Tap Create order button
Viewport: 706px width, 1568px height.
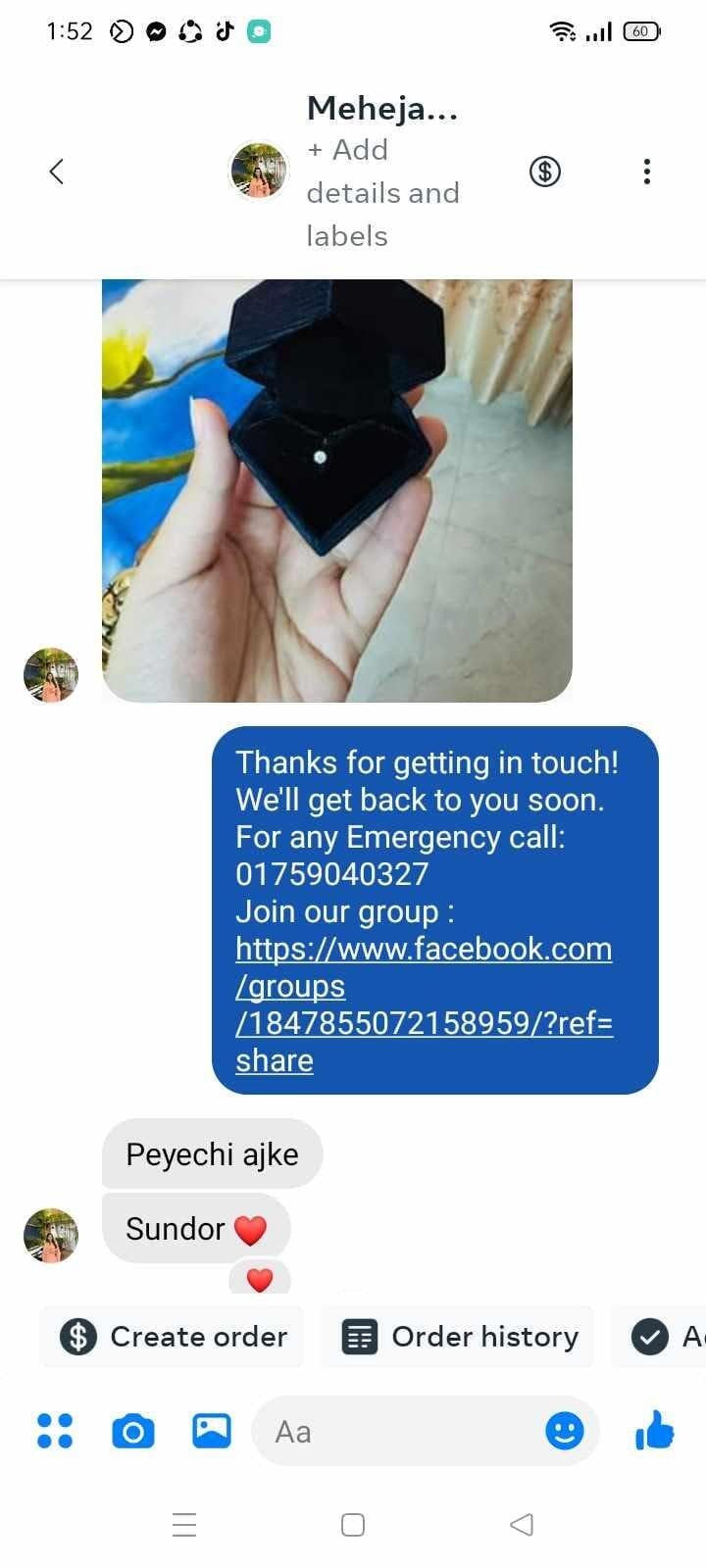pyautogui.click(x=173, y=1337)
